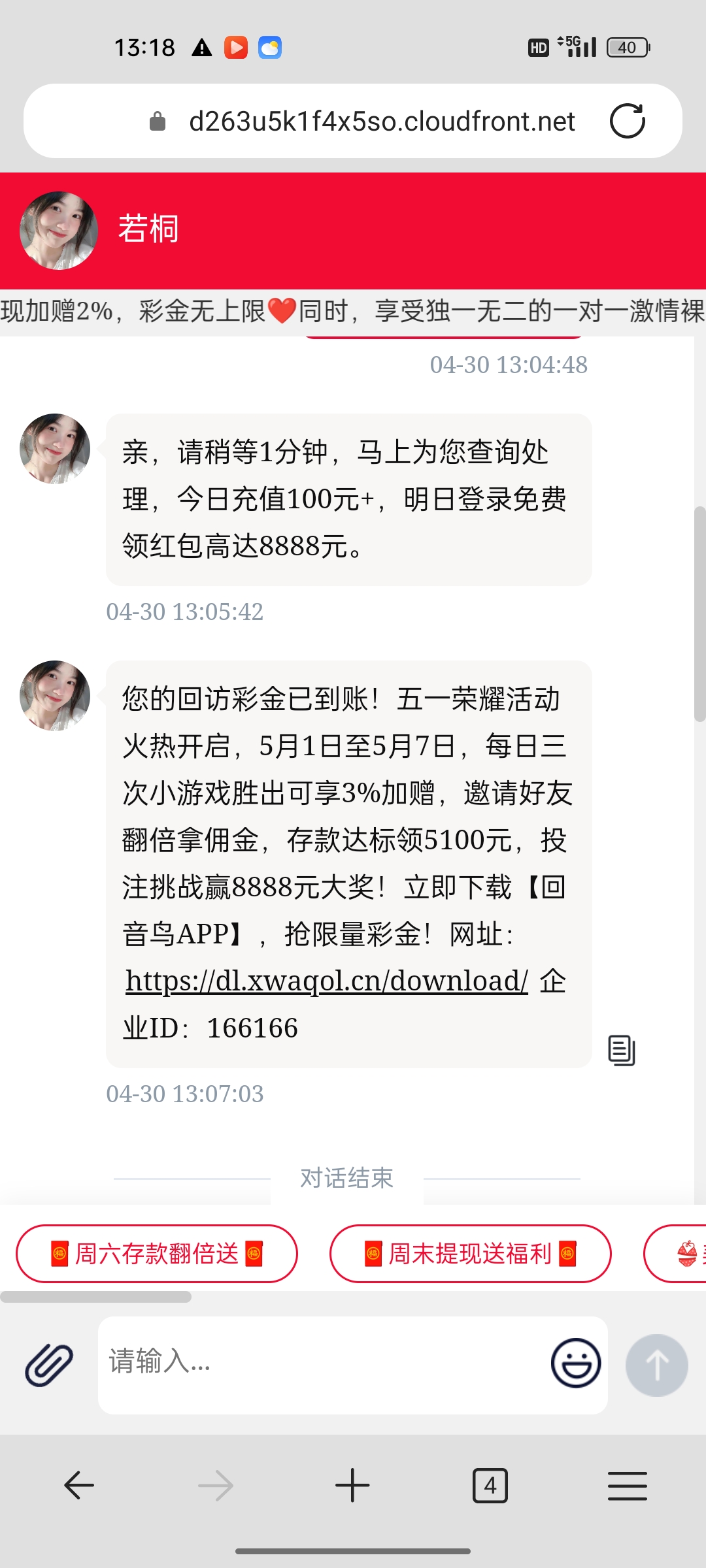Image resolution: width=706 pixels, height=1568 pixels.
Task: Tap the cloudfront.net URL address bar
Action: pyautogui.click(x=366, y=122)
